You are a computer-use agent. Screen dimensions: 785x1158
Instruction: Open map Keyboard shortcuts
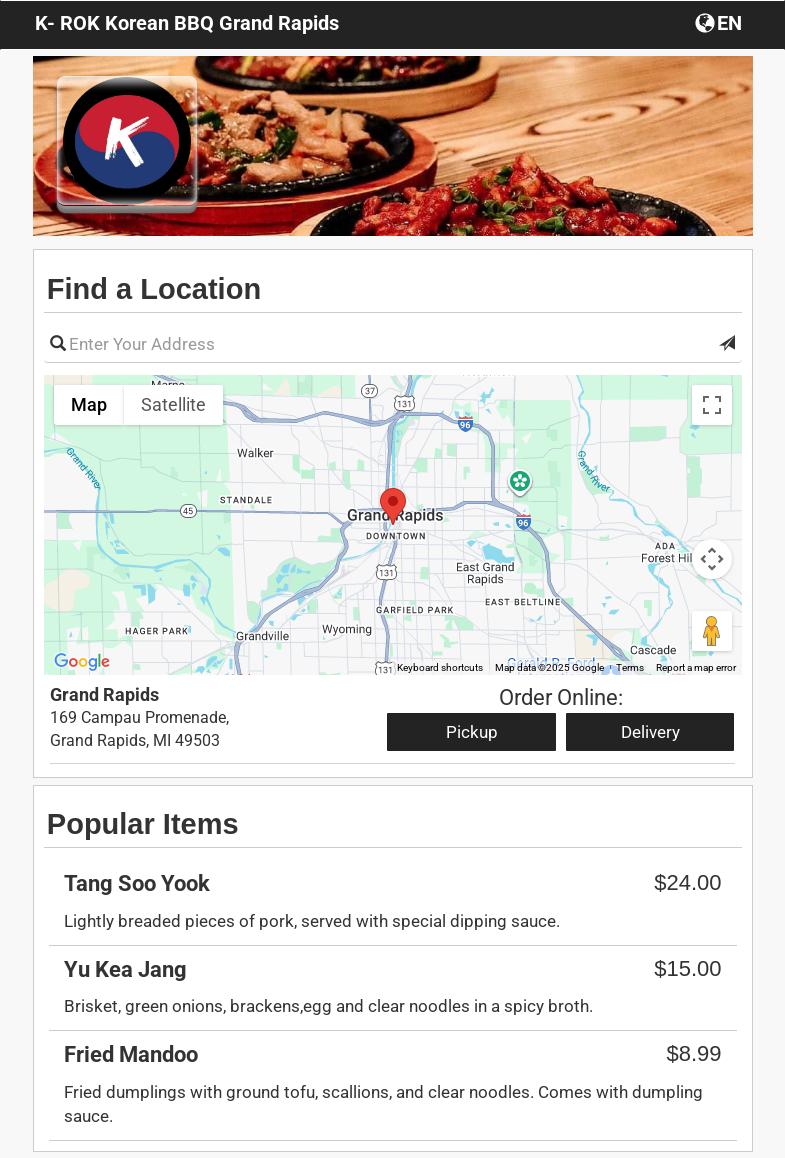coord(440,667)
